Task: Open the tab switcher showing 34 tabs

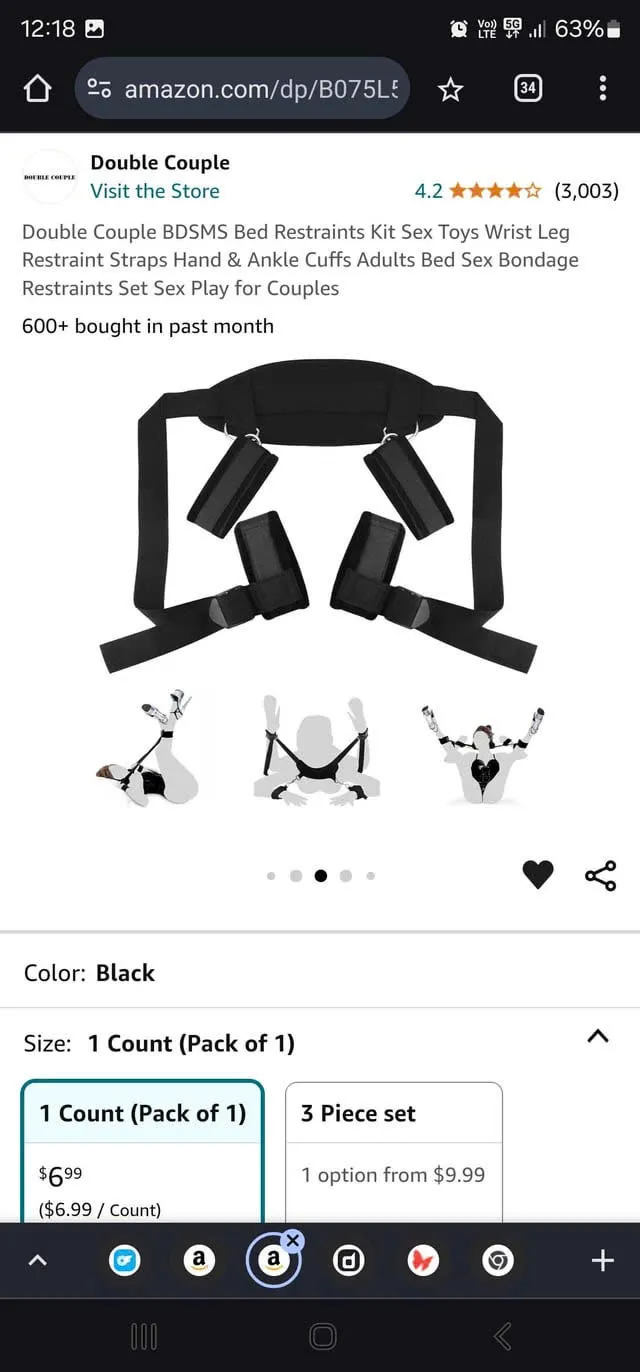Action: pyautogui.click(x=528, y=89)
